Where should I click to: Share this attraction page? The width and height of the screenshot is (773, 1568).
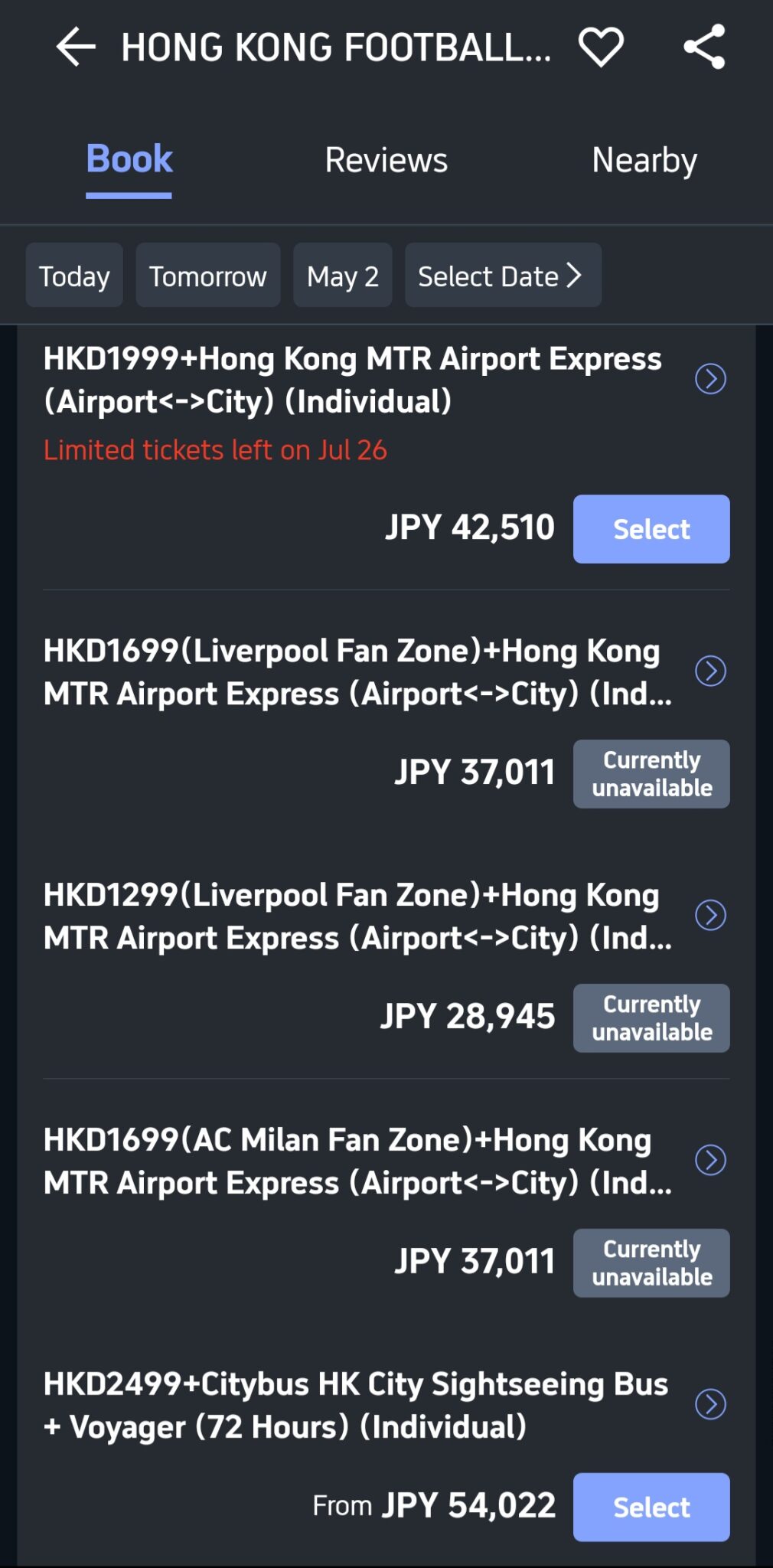click(704, 47)
